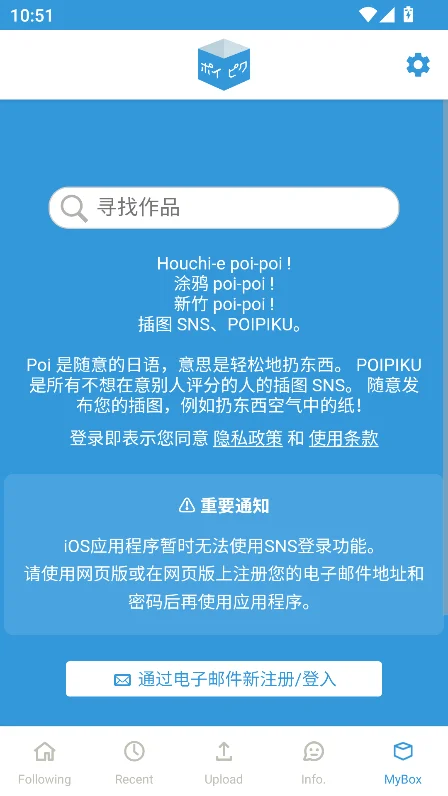The width and height of the screenshot is (448, 796).
Task: Switch to the Following tab
Action: tap(45, 762)
